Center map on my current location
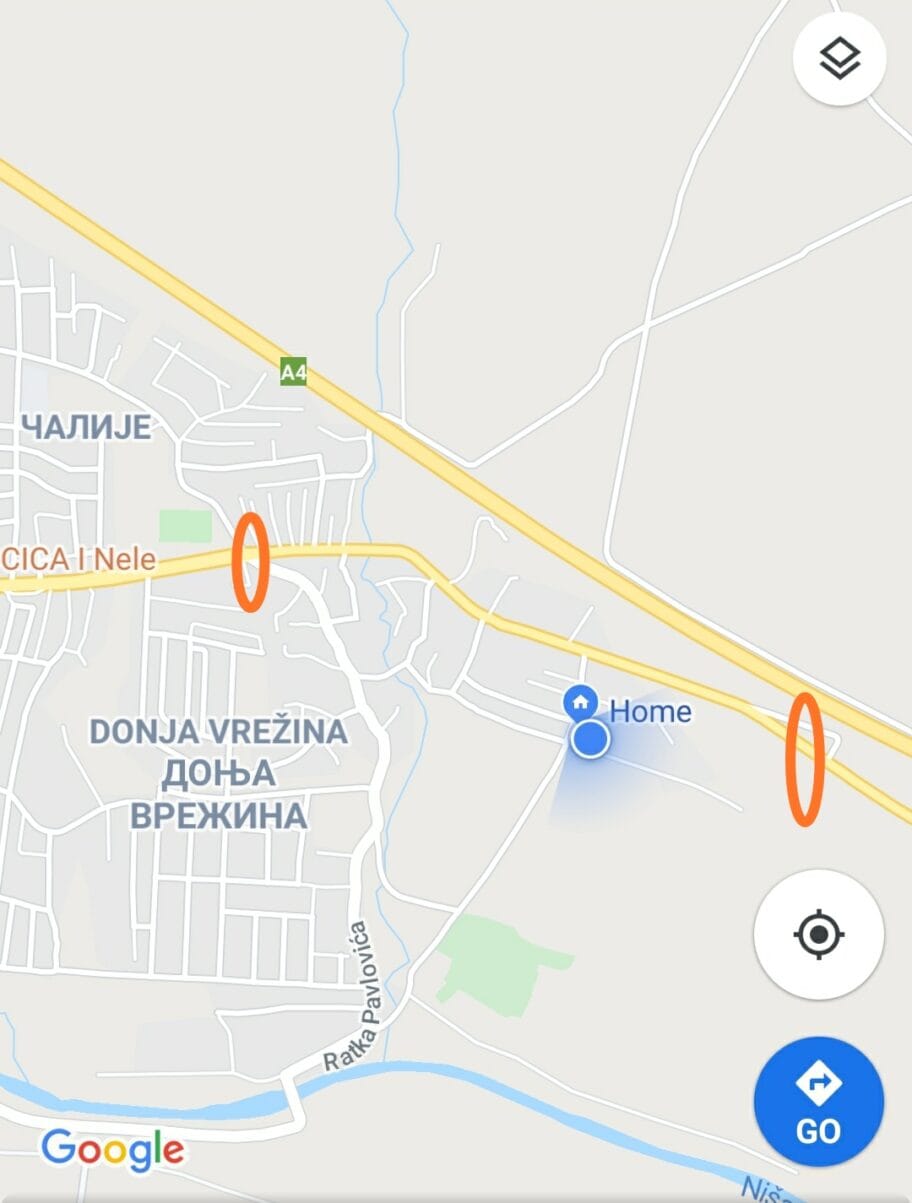This screenshot has height=1203, width=912. [819, 934]
